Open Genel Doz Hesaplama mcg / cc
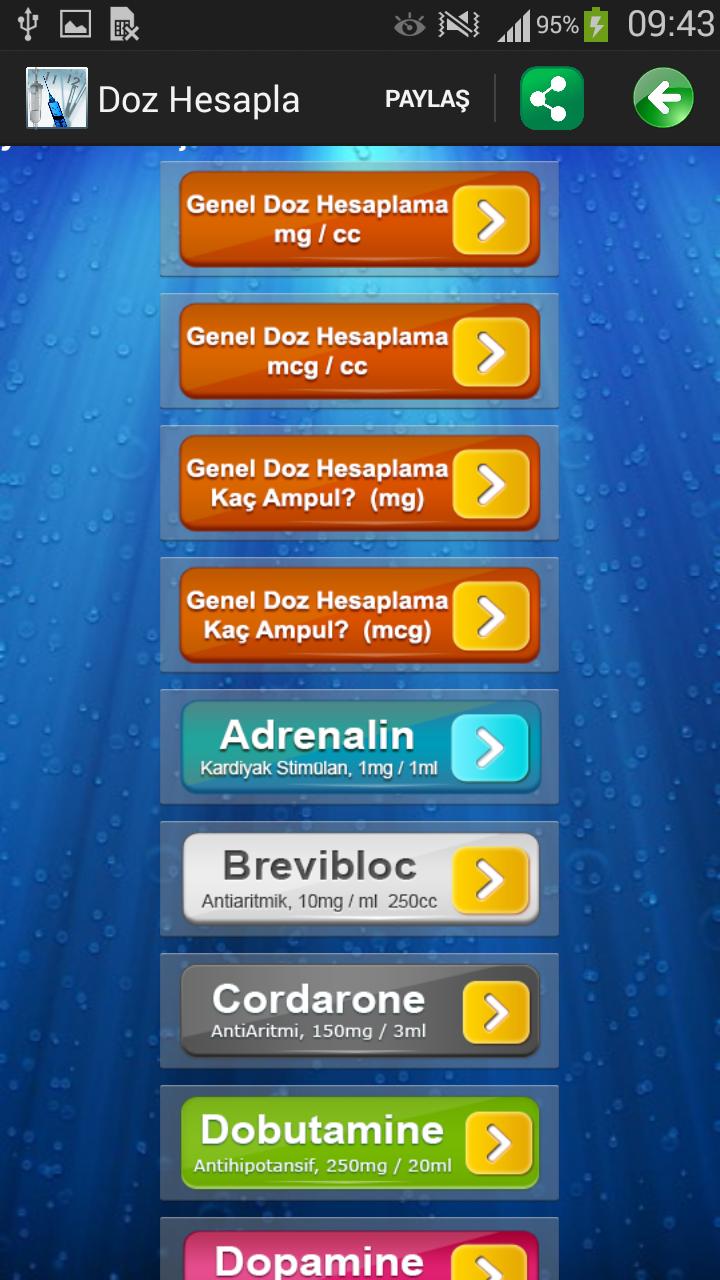Image resolution: width=720 pixels, height=1280 pixels. (359, 351)
